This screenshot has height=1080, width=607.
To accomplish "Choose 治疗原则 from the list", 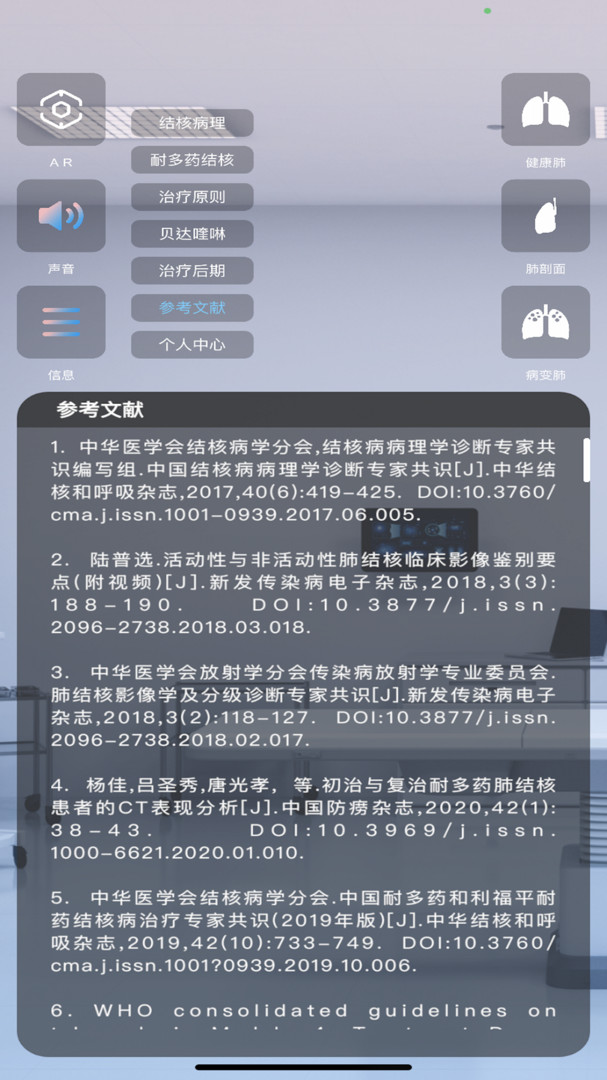I will 192,197.
